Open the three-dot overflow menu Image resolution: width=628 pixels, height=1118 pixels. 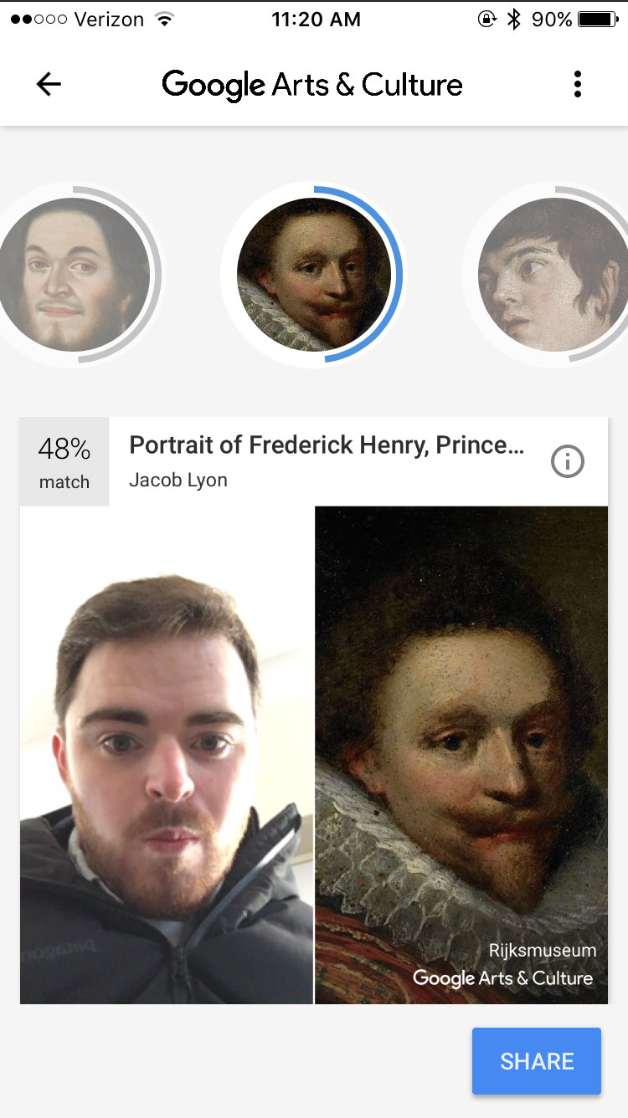coord(577,85)
